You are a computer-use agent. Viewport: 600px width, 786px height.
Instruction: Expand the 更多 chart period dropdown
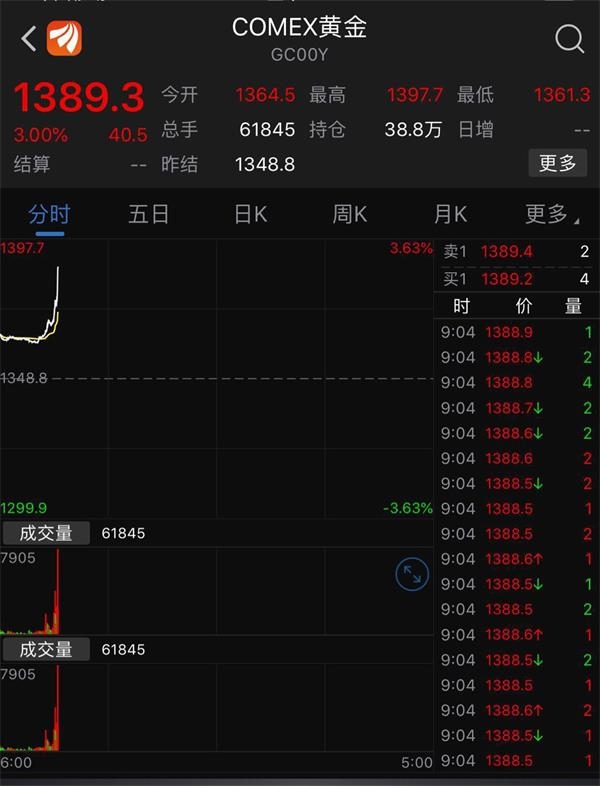[552, 214]
